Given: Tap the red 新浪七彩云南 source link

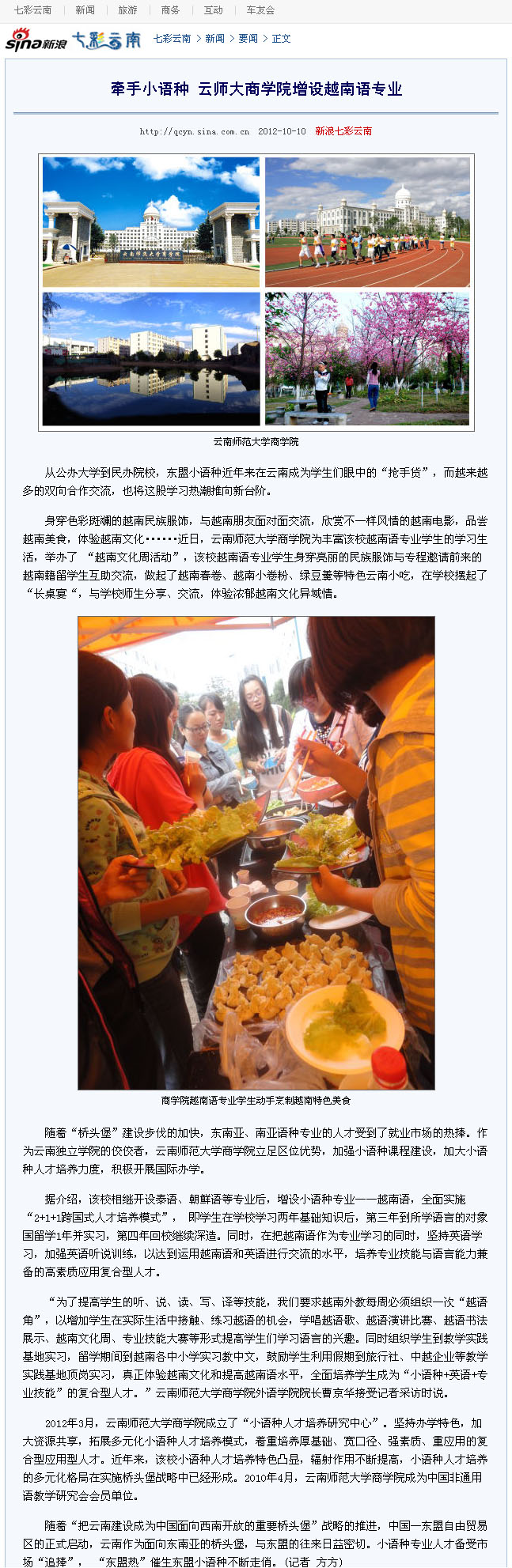Looking at the screenshot, I should (x=343, y=131).
